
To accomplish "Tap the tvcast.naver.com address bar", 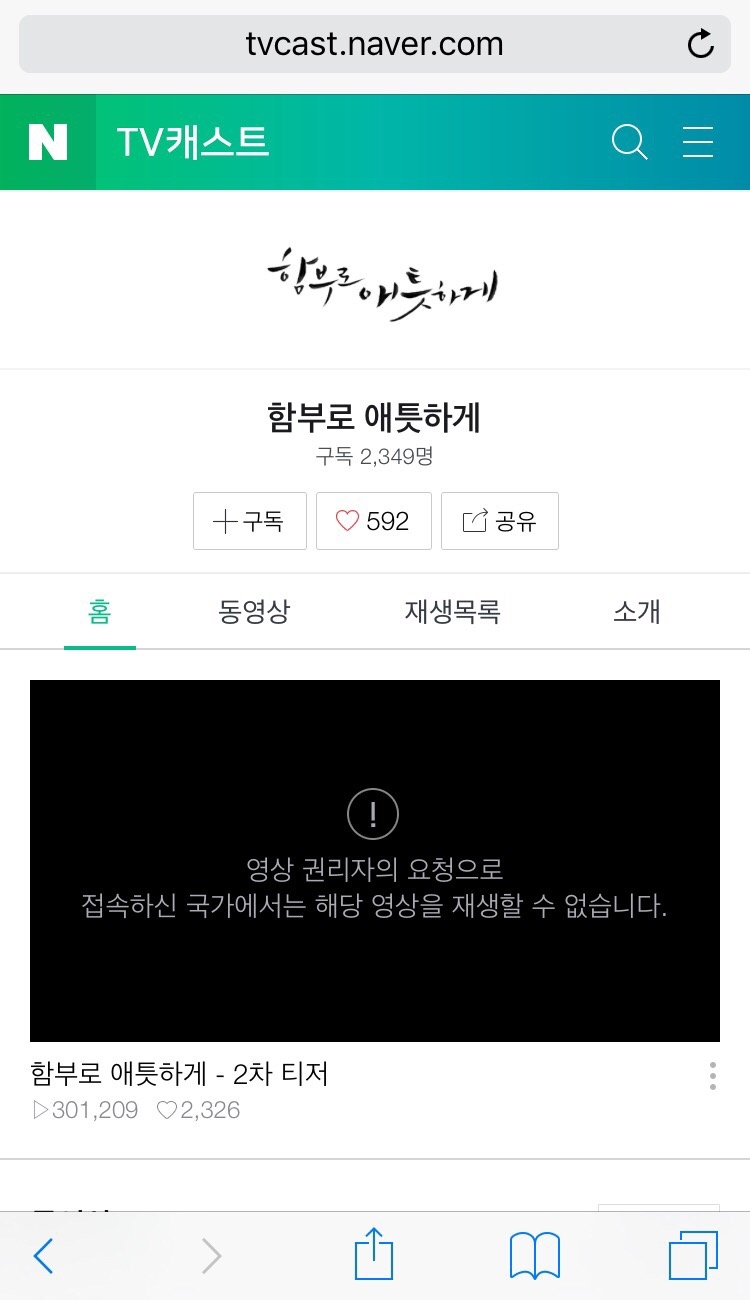I will click(374, 44).
